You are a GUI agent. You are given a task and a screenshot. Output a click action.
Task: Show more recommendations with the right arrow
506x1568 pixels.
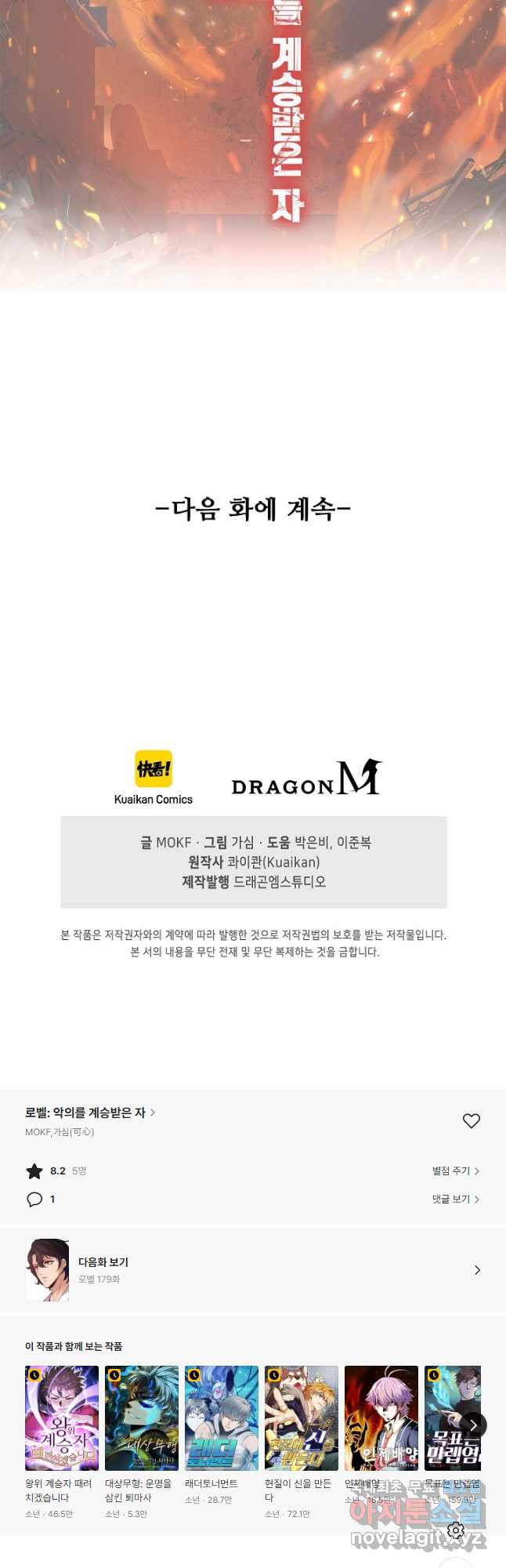click(473, 1425)
